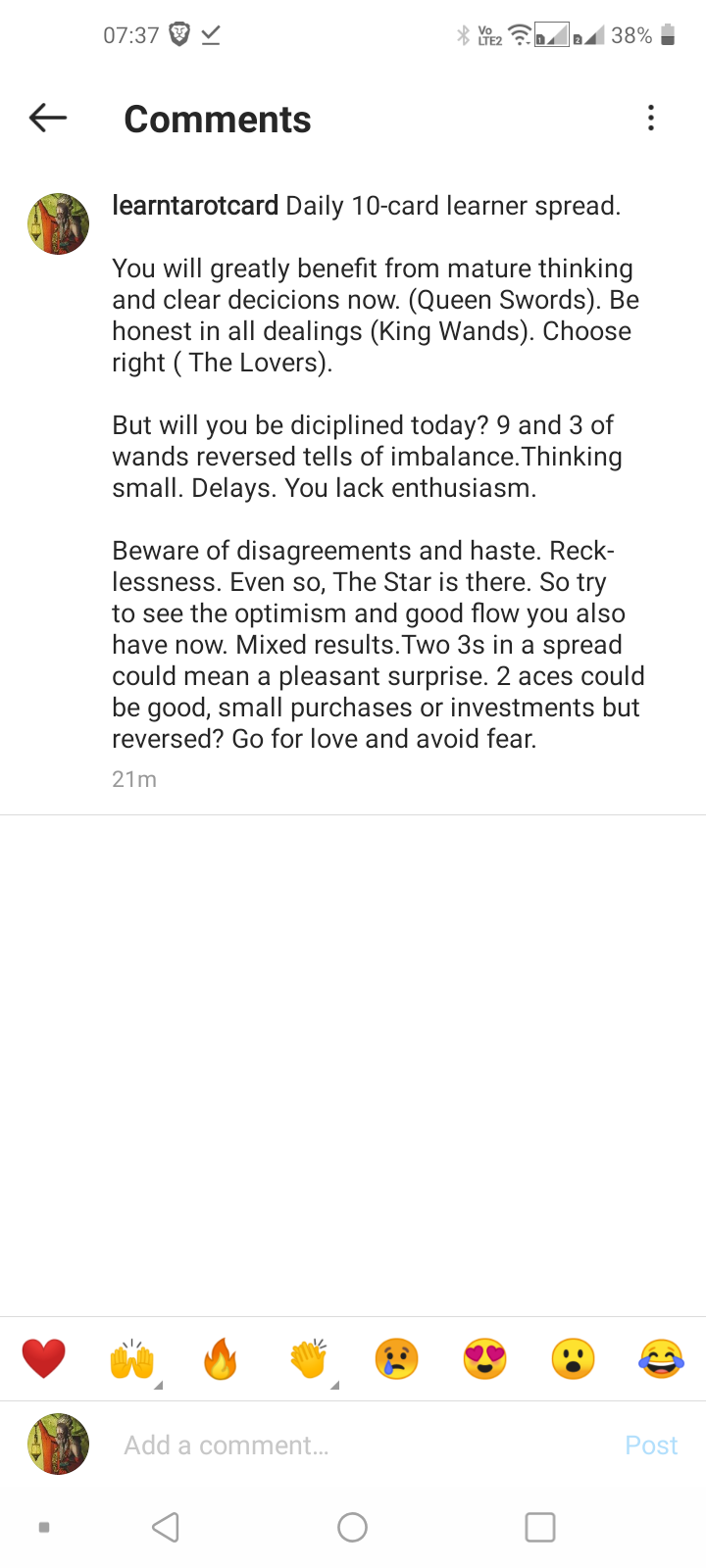Insert the red heart emoji

pyautogui.click(x=44, y=1359)
